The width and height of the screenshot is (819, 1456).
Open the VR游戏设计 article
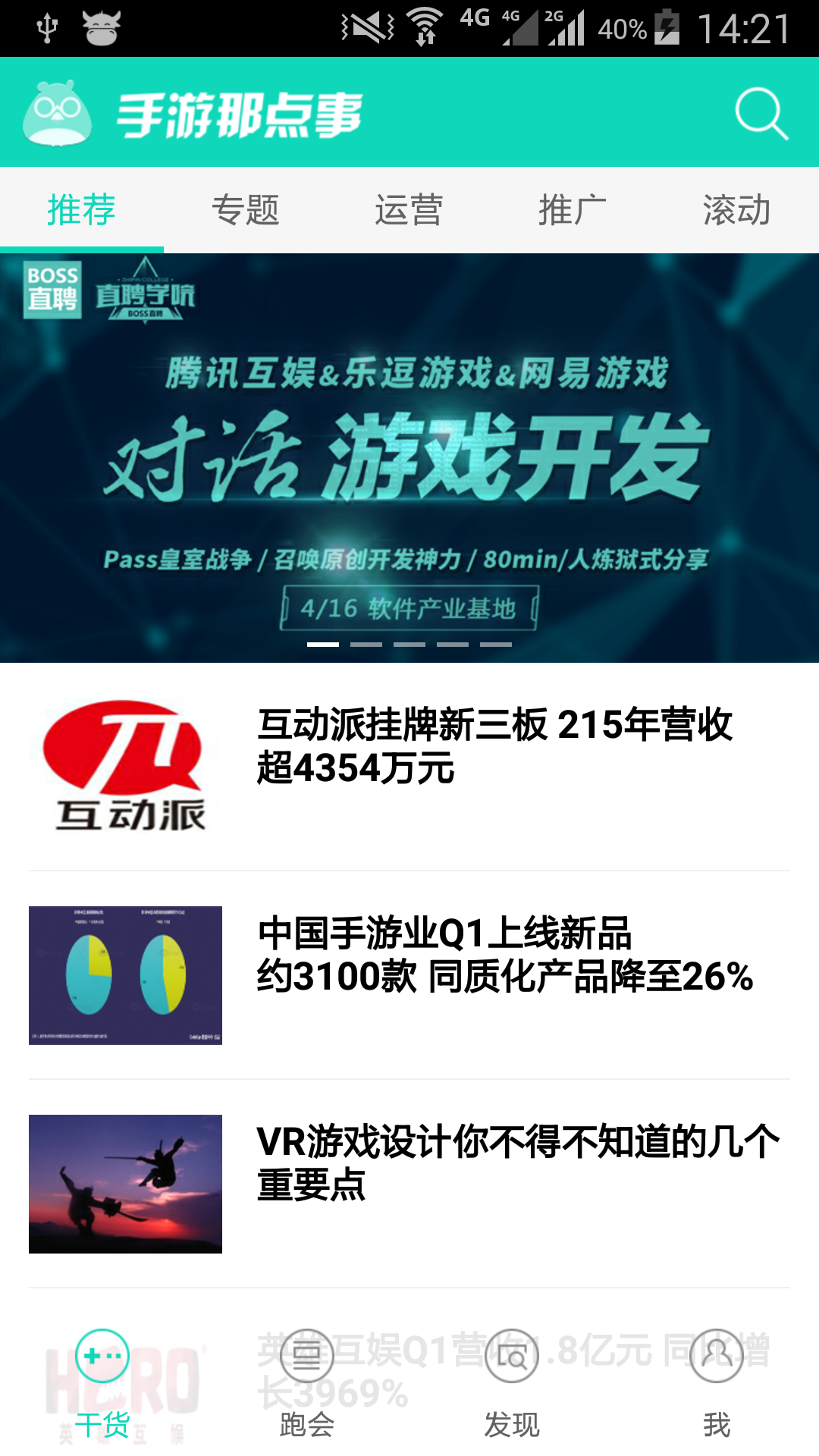409,1183
